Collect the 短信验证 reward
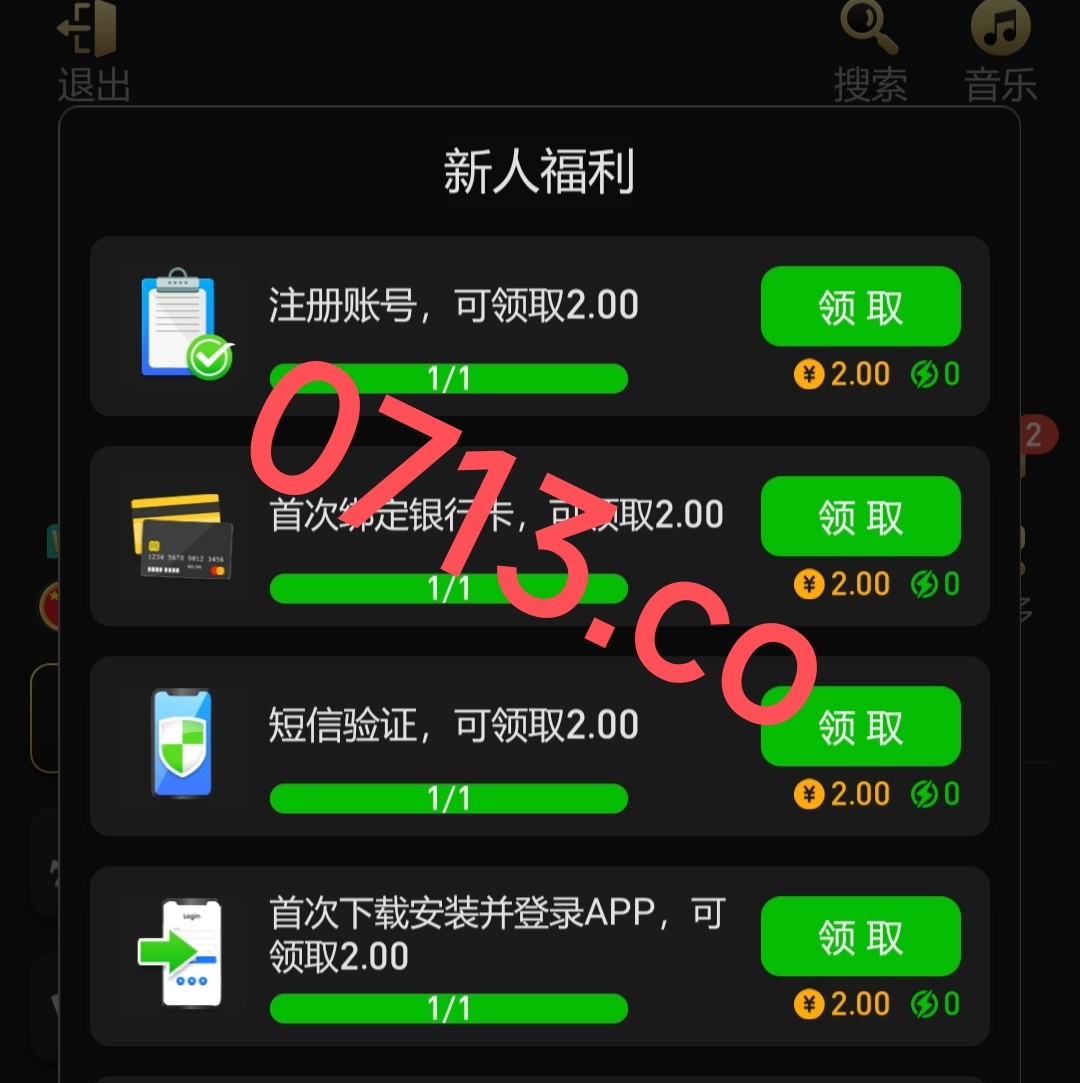1080x1083 pixels. tap(860, 727)
